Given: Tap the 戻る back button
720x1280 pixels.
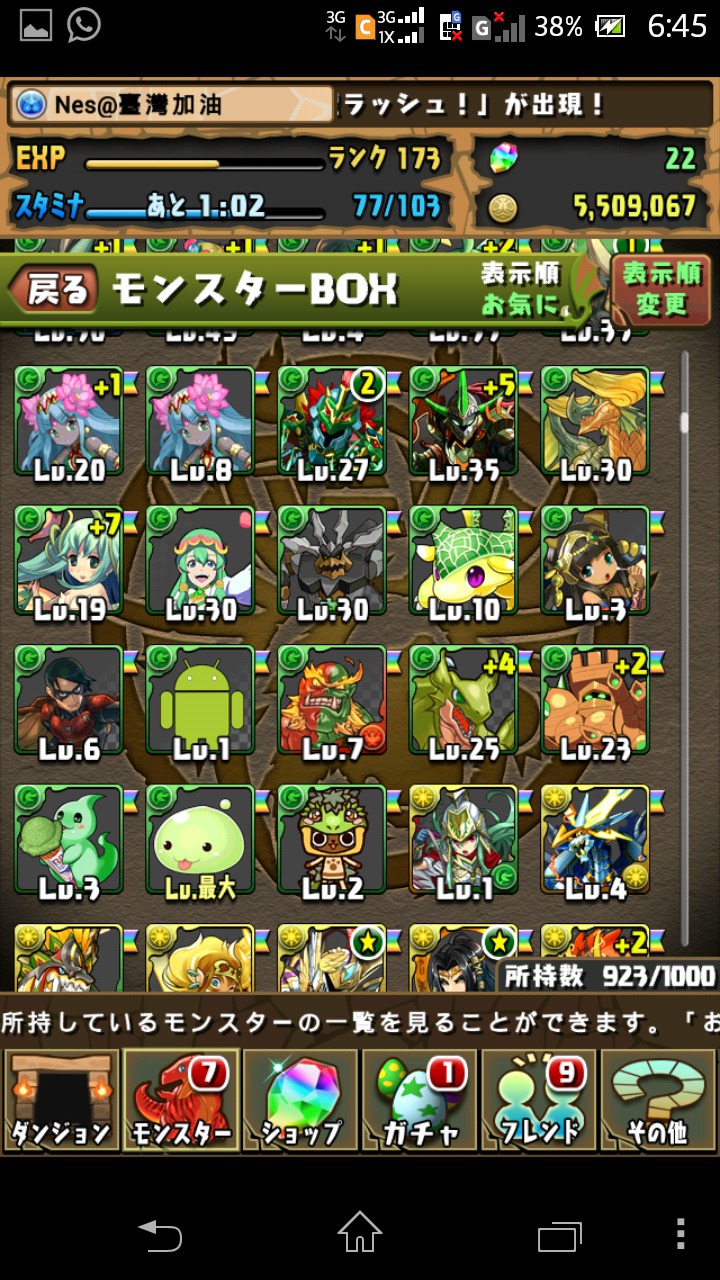Looking at the screenshot, I should (x=54, y=289).
